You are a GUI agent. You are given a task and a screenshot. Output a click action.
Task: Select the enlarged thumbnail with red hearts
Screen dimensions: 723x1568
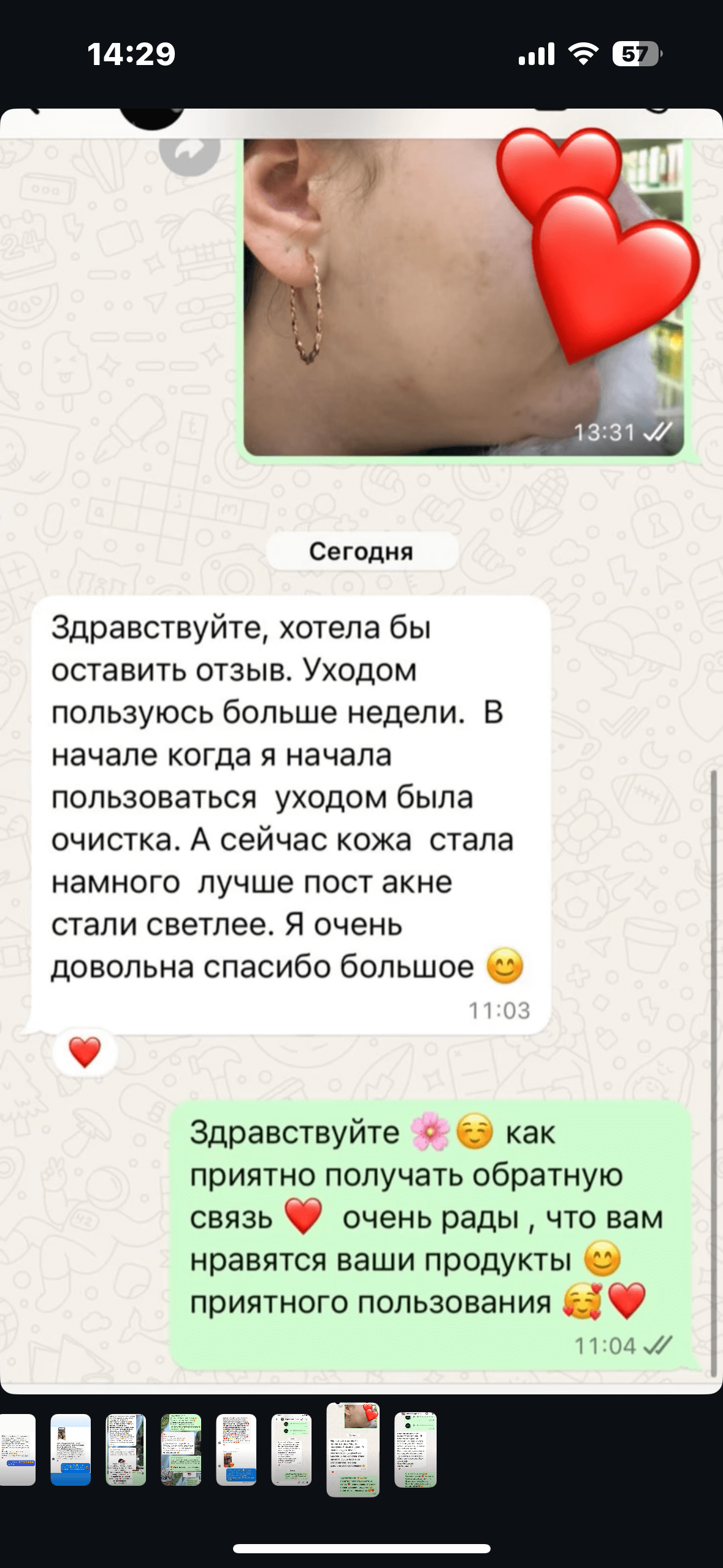tap(353, 1450)
